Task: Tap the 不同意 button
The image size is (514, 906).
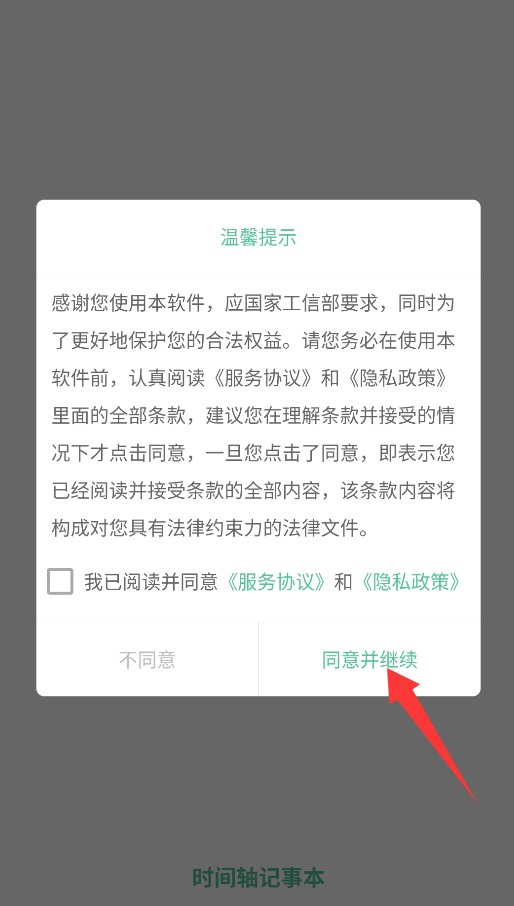Action: coord(147,659)
